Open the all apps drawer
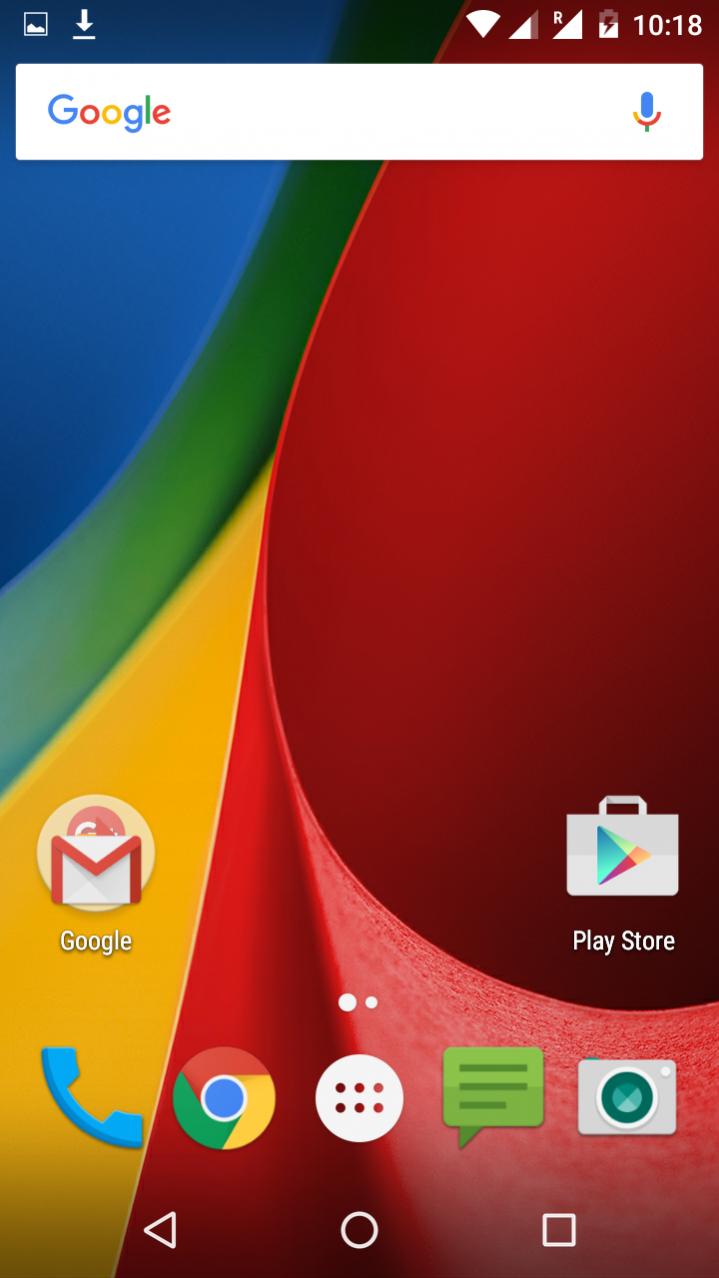Image resolution: width=719 pixels, height=1278 pixels. pyautogui.click(x=359, y=1099)
